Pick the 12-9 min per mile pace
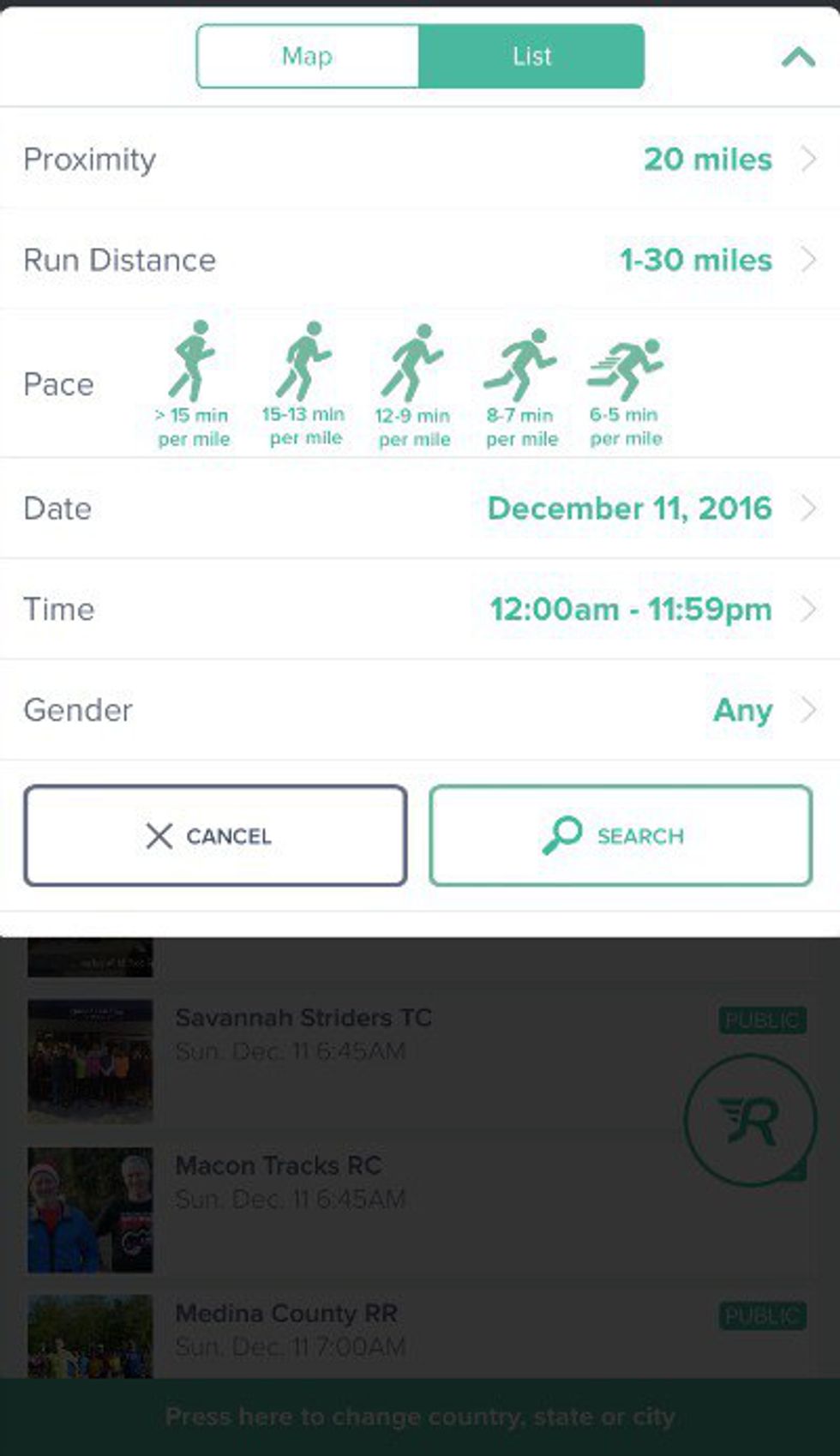This screenshot has width=840, height=1456. click(x=414, y=386)
